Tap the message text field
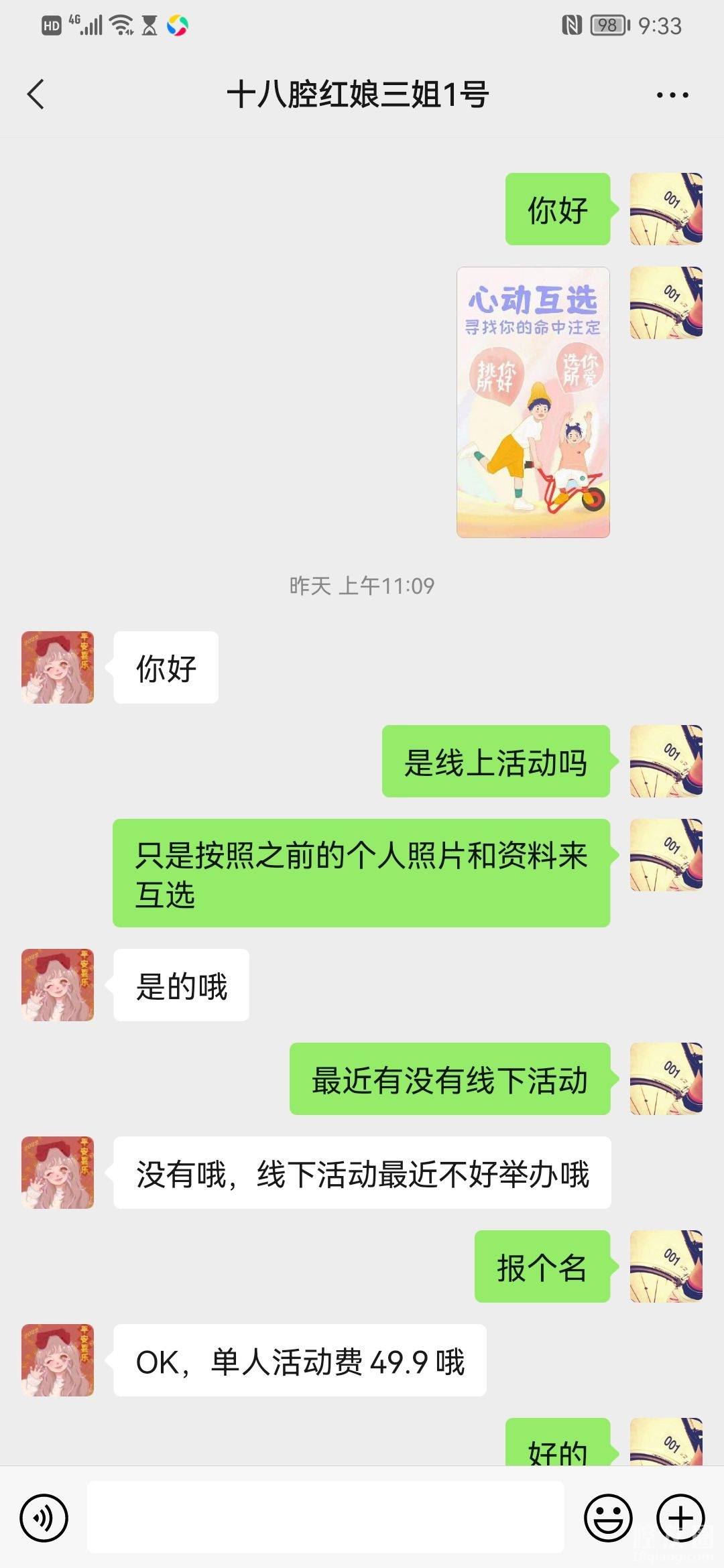Image resolution: width=724 pixels, height=1568 pixels. coord(326,1518)
